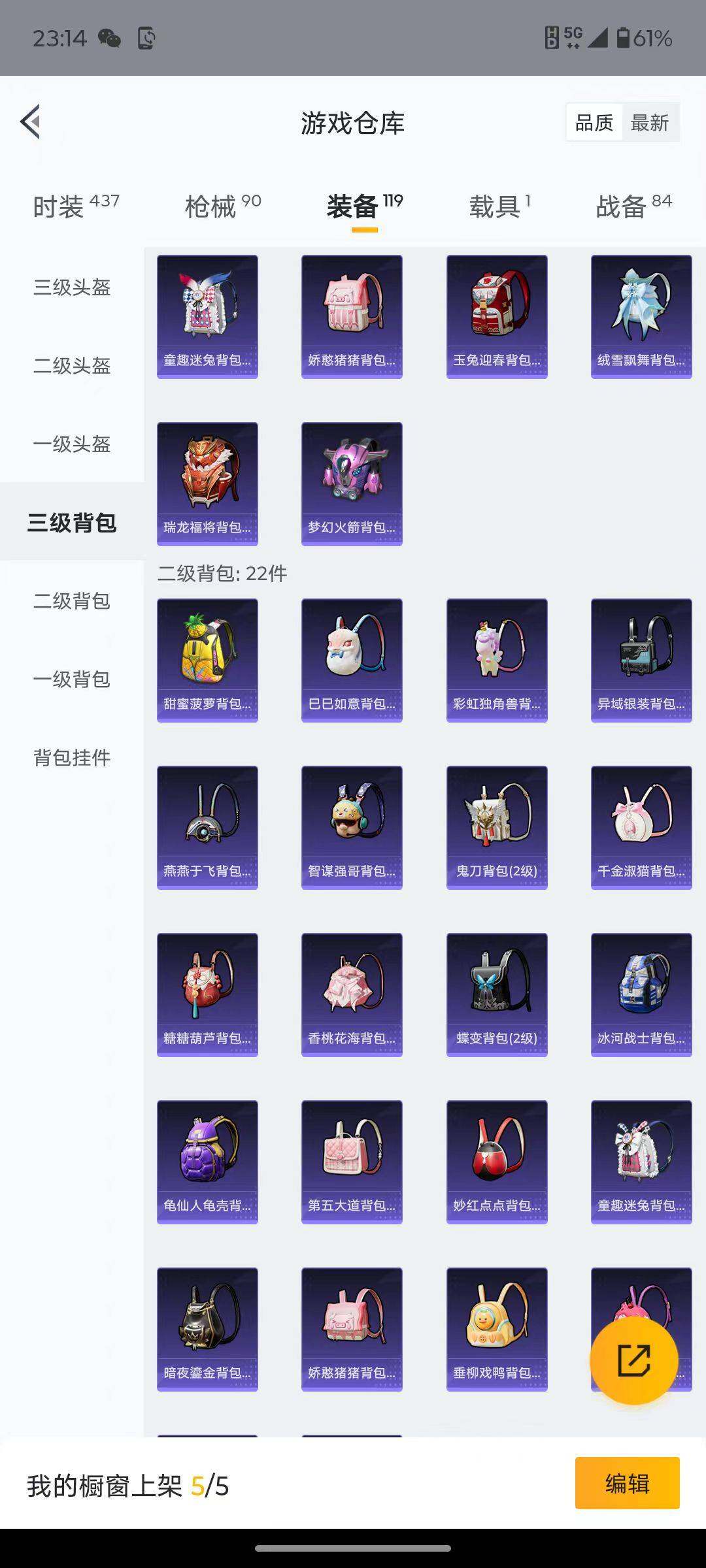Screen dimensions: 706x1568
Task: Click the back arrow icon
Action: pos(29,122)
